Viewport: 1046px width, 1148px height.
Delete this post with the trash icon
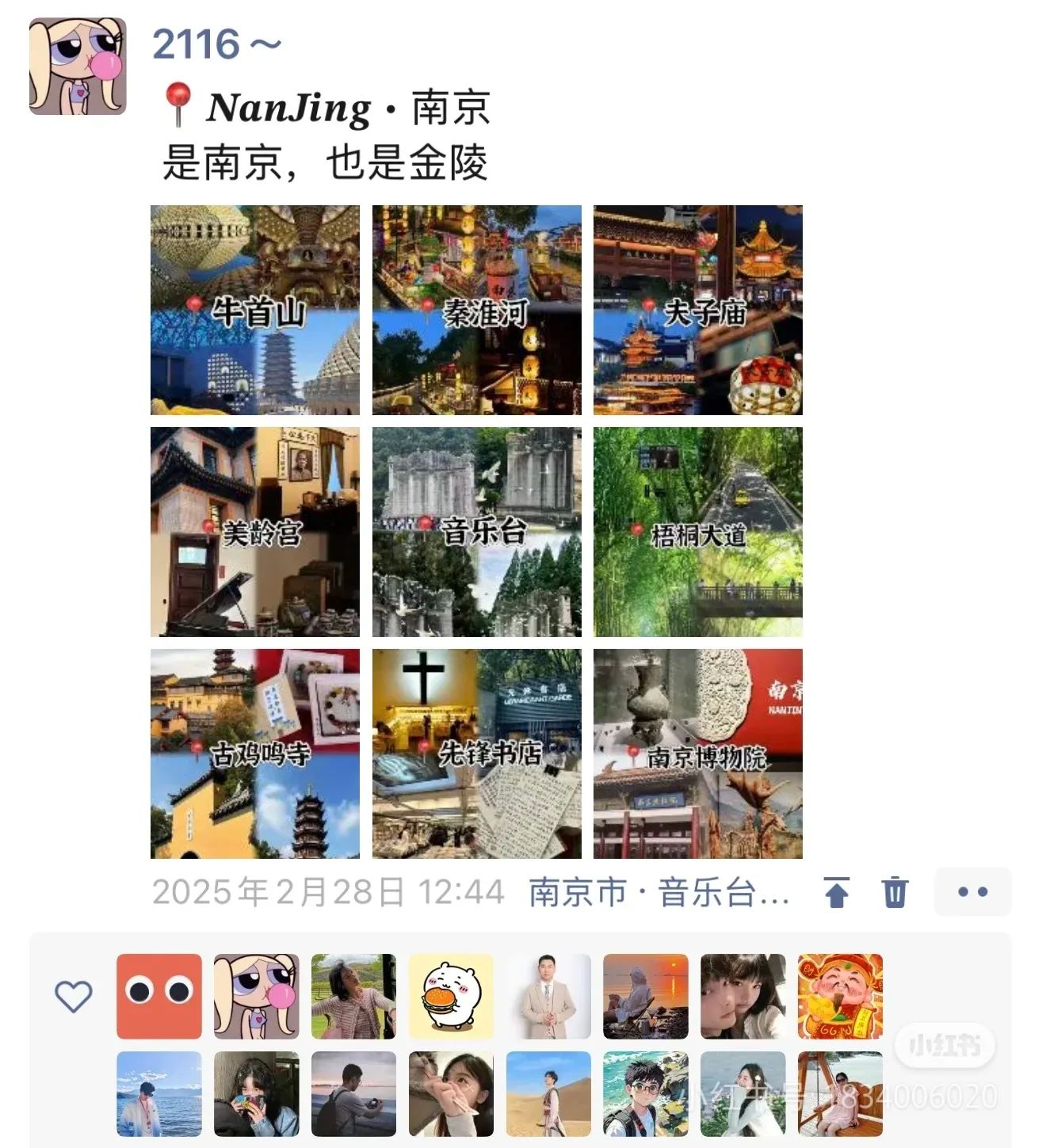click(895, 893)
